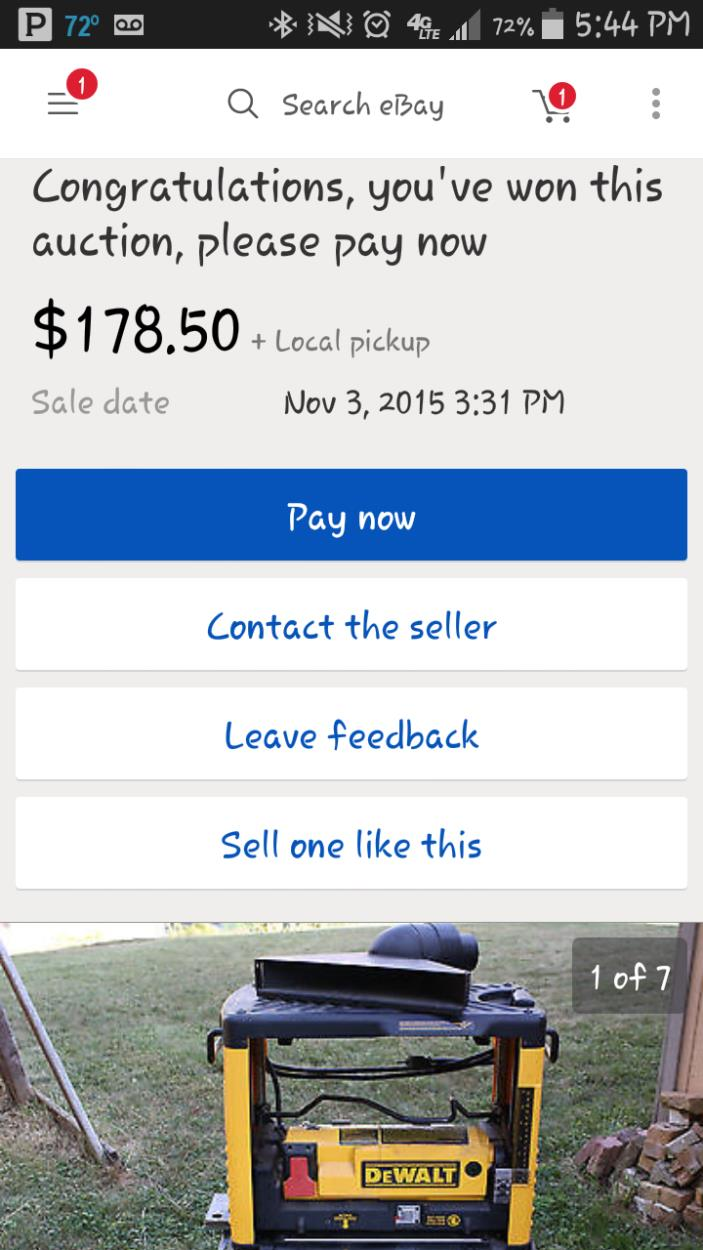Tap the Search eBay box
Screen dimensions: 703x1250
361,105
